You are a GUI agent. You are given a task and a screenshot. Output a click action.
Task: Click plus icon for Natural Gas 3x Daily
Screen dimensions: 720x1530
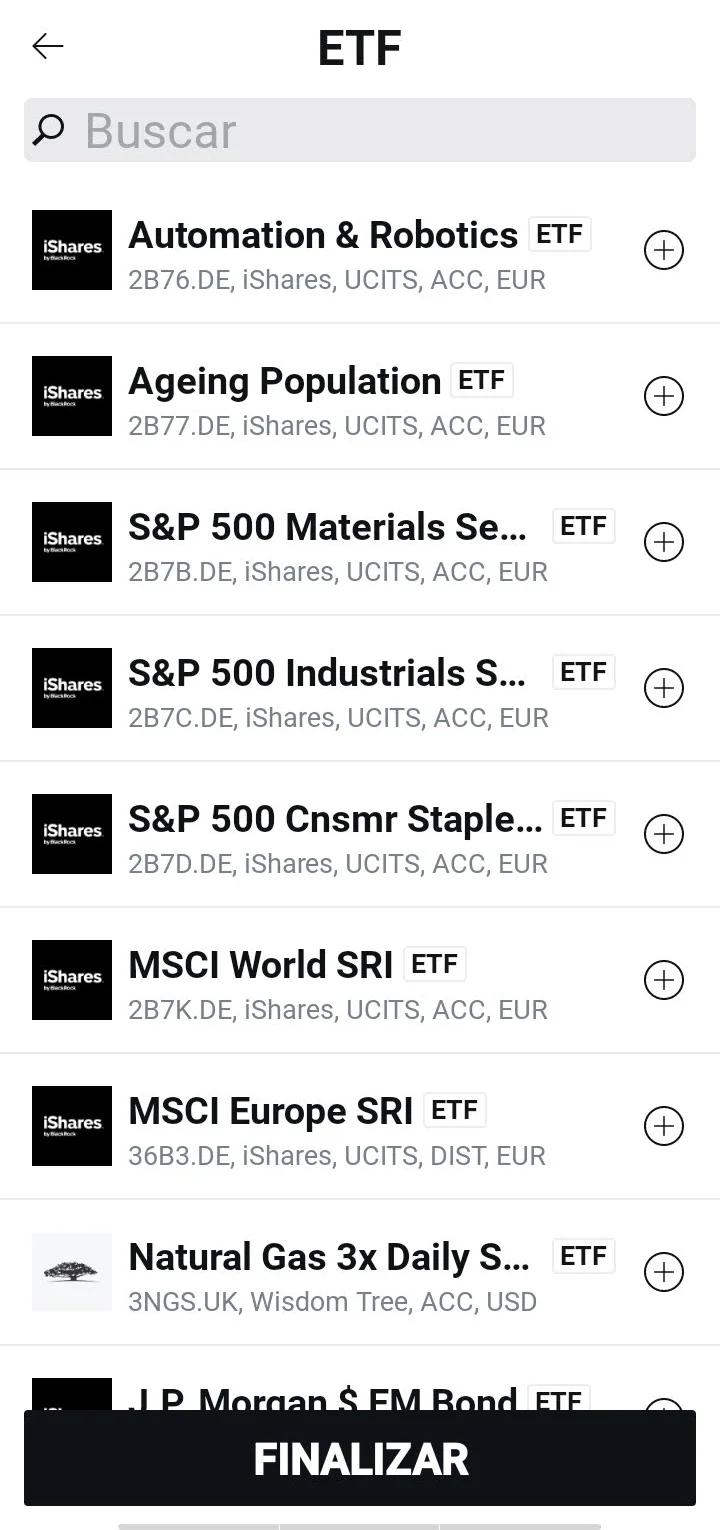pos(663,1272)
